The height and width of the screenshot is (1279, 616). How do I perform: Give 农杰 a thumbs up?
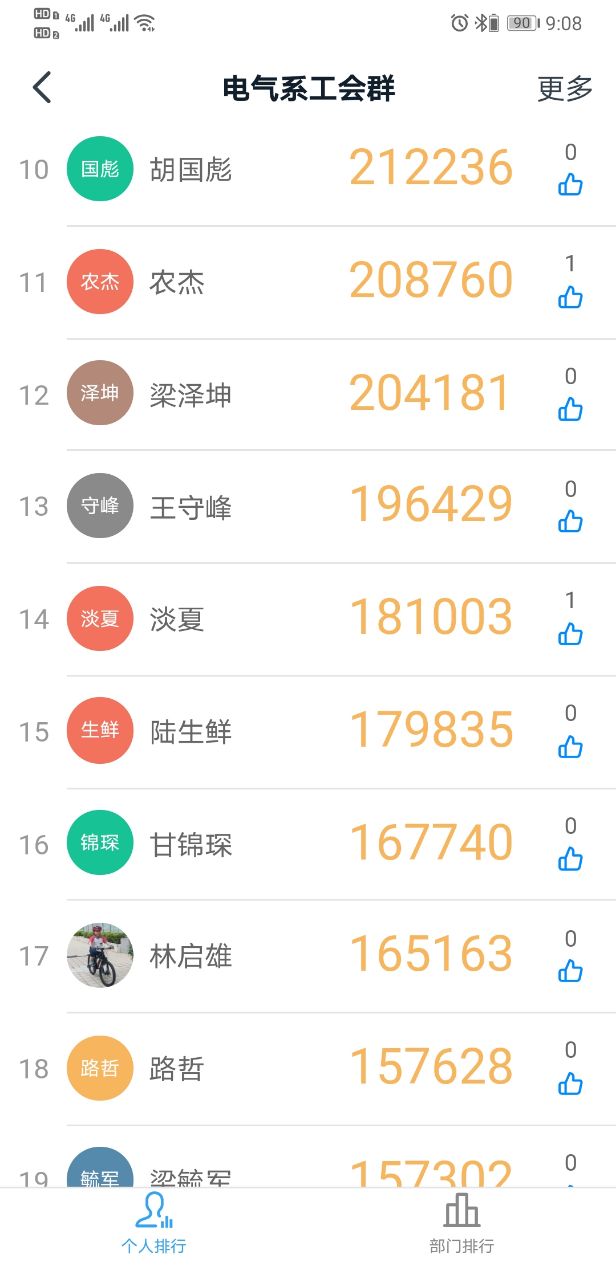tap(570, 297)
